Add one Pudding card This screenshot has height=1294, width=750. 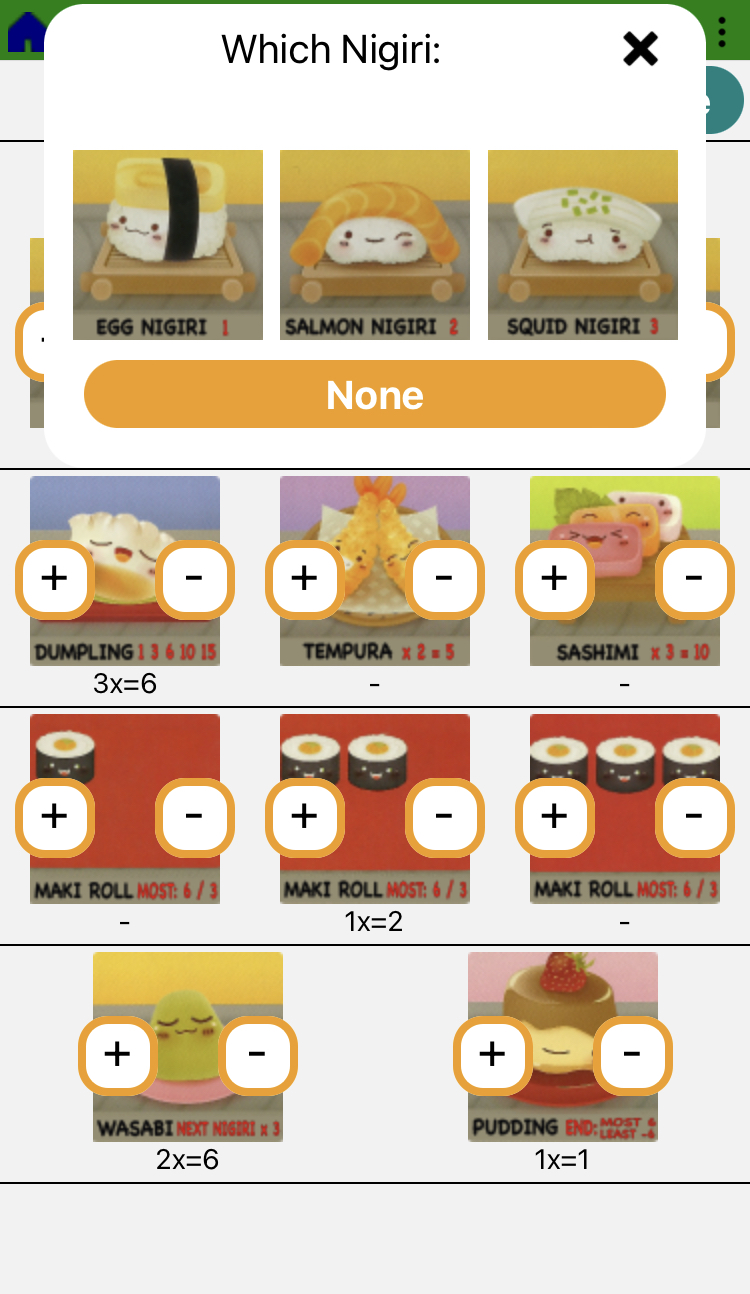pyautogui.click(x=491, y=1054)
